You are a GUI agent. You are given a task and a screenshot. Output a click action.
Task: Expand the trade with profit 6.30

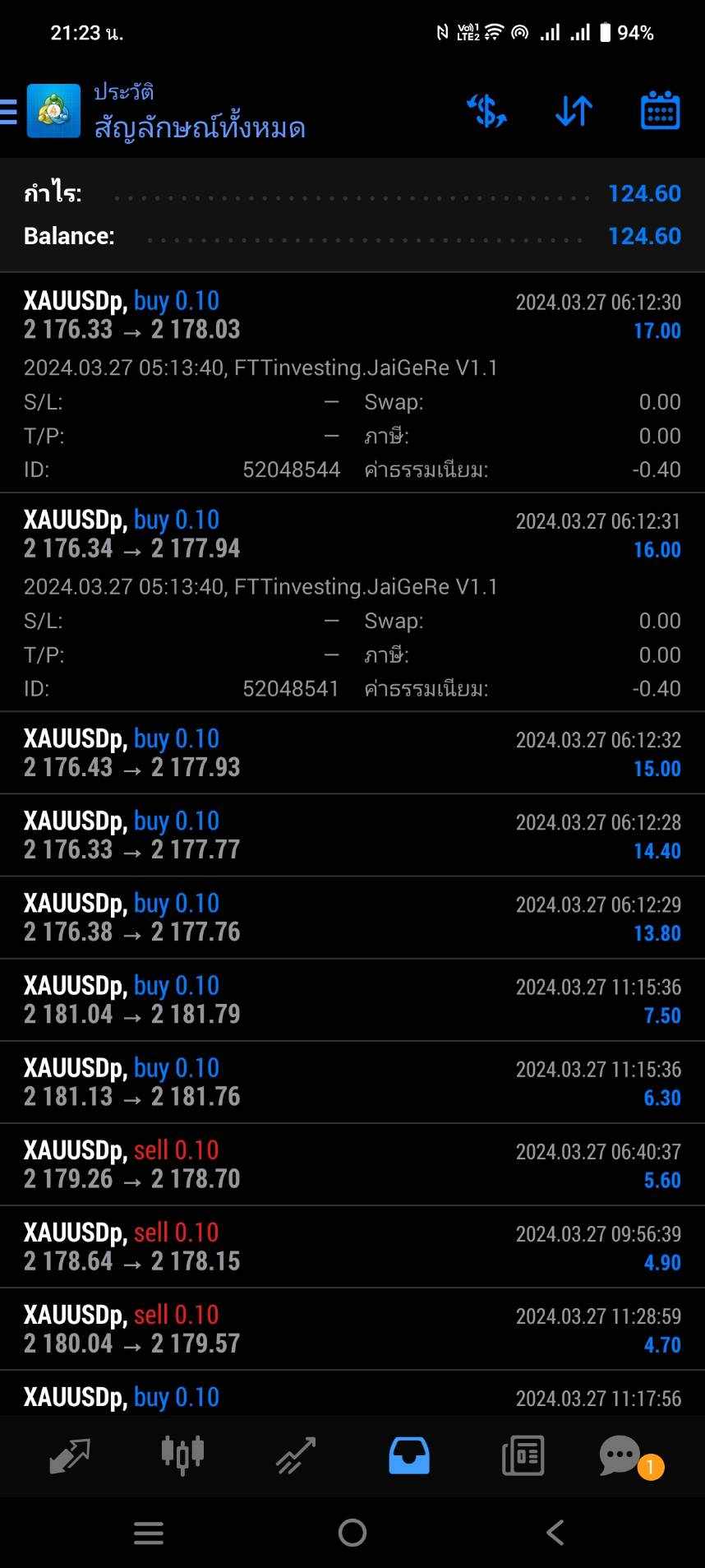[x=352, y=1082]
